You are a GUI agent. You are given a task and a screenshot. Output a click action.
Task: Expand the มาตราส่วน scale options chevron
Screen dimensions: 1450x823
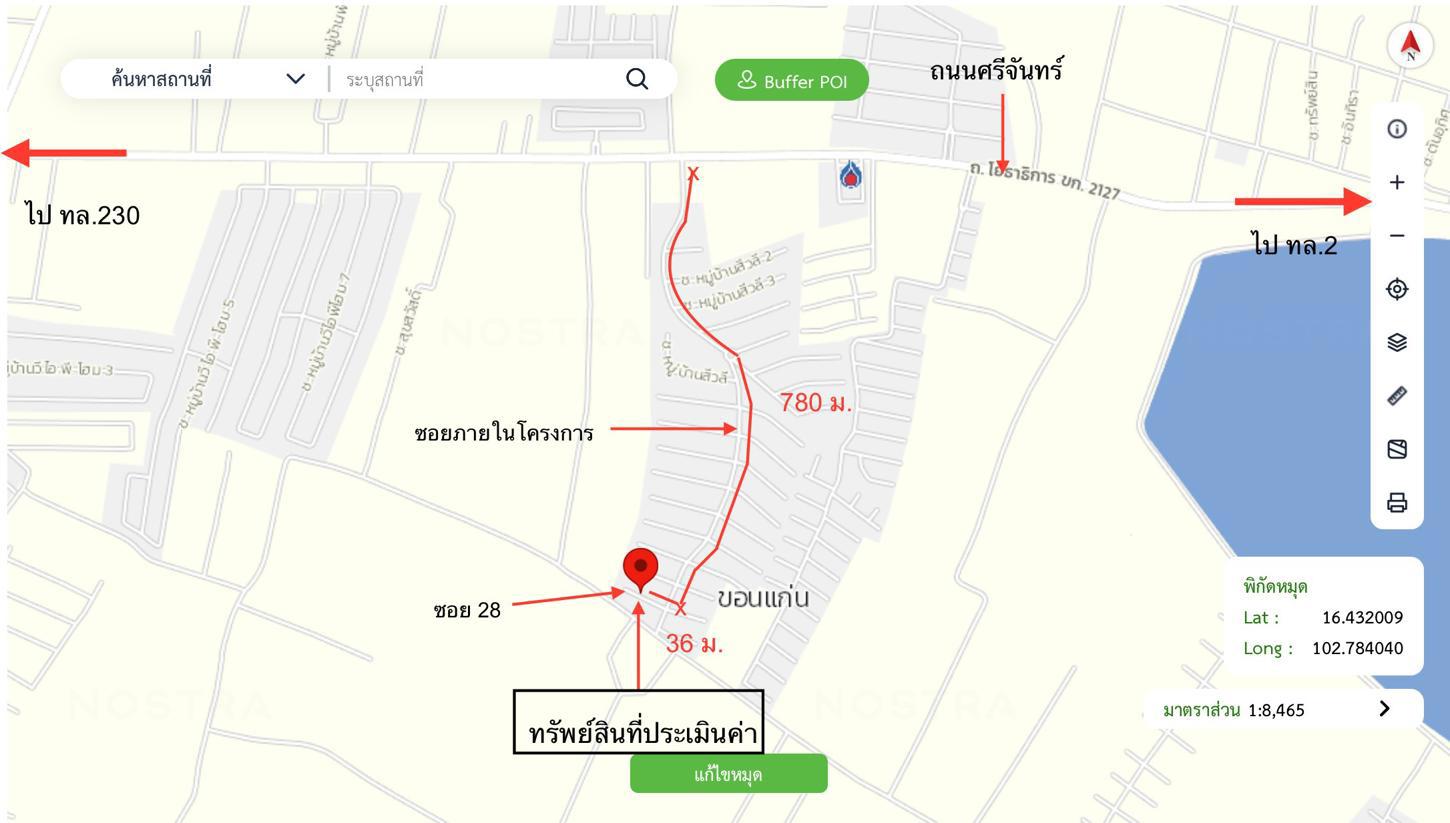point(1385,709)
